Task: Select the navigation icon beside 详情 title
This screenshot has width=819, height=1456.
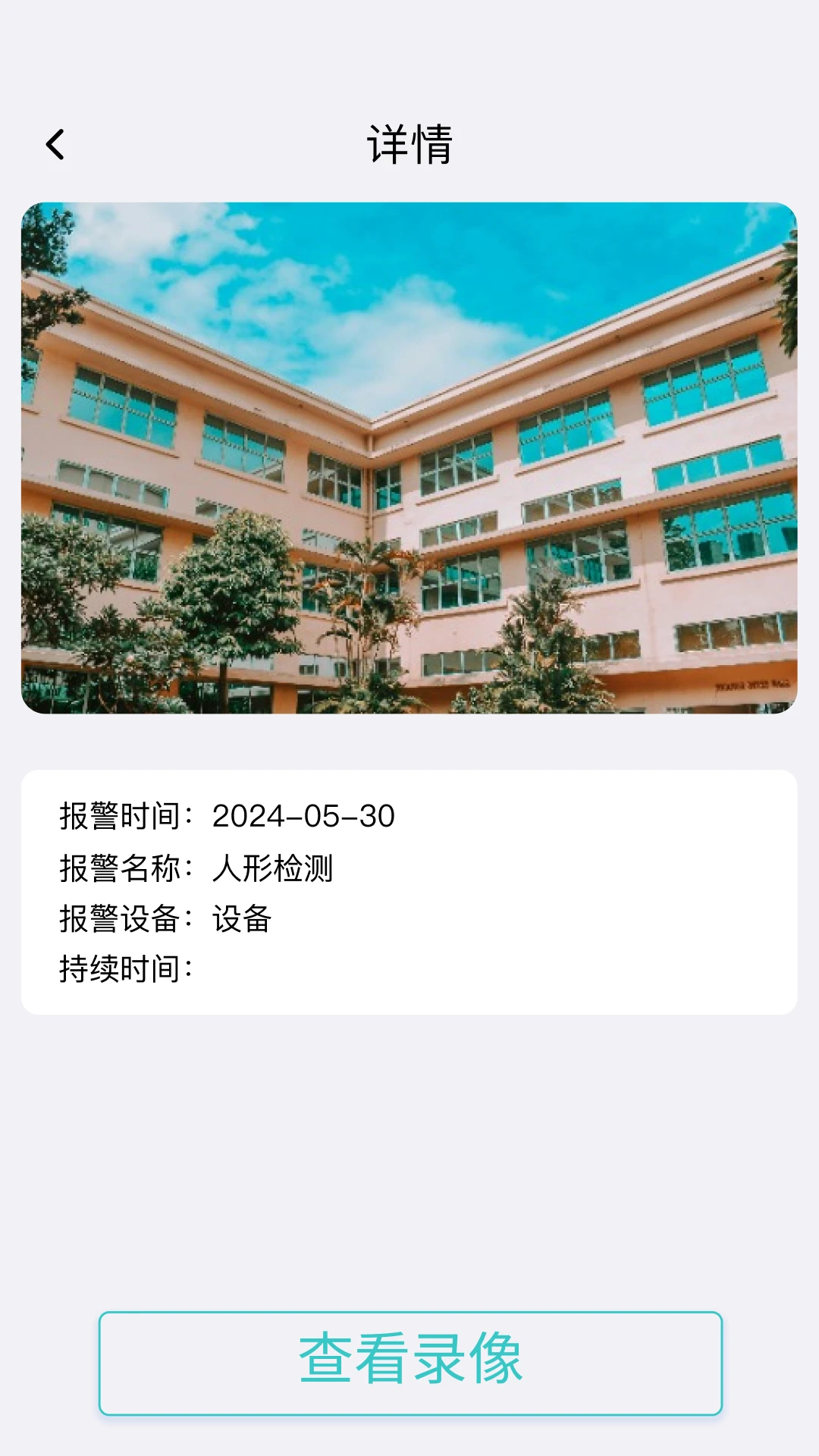Action: [x=55, y=144]
